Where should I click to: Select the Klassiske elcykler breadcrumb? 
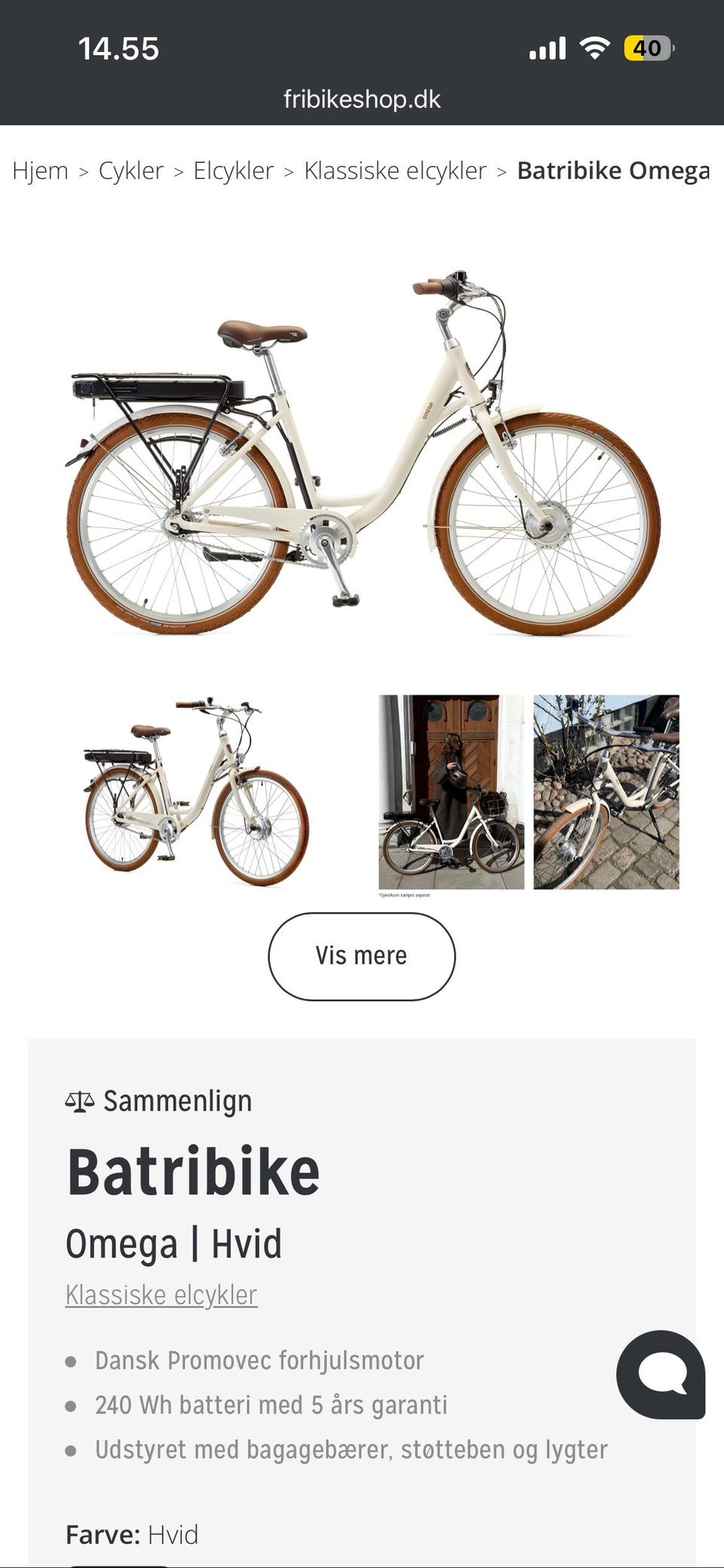click(394, 171)
